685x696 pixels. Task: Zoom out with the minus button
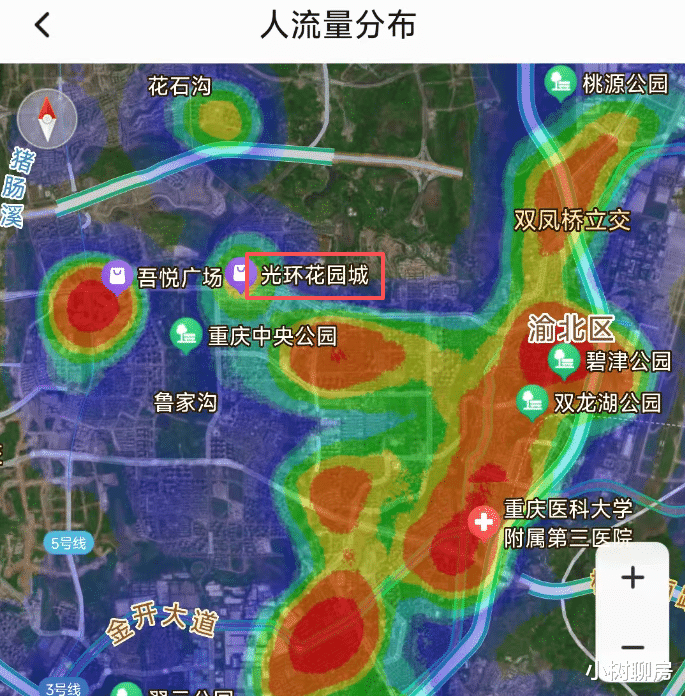[633, 647]
